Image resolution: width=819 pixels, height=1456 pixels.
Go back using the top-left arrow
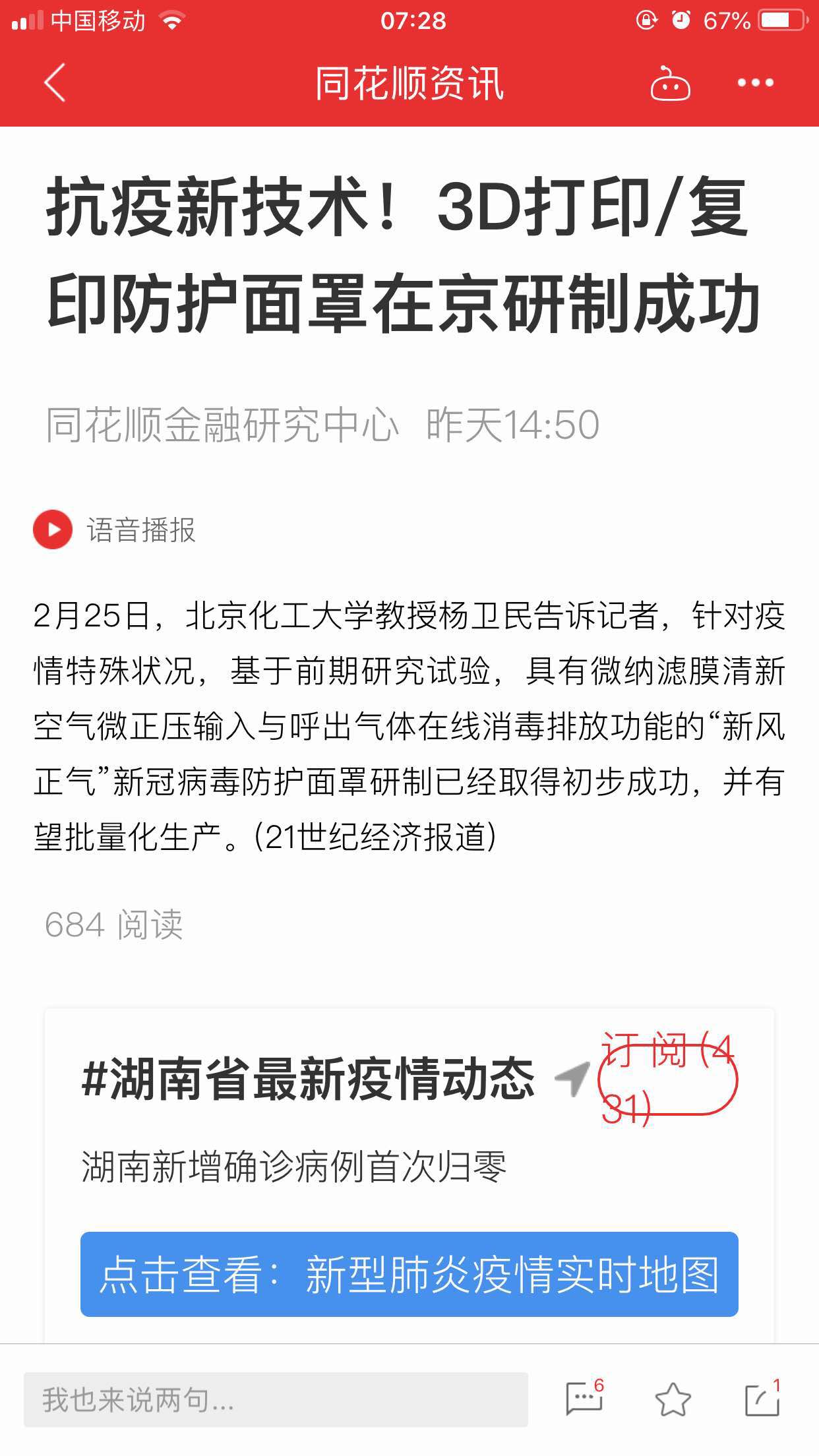pyautogui.click(x=55, y=82)
